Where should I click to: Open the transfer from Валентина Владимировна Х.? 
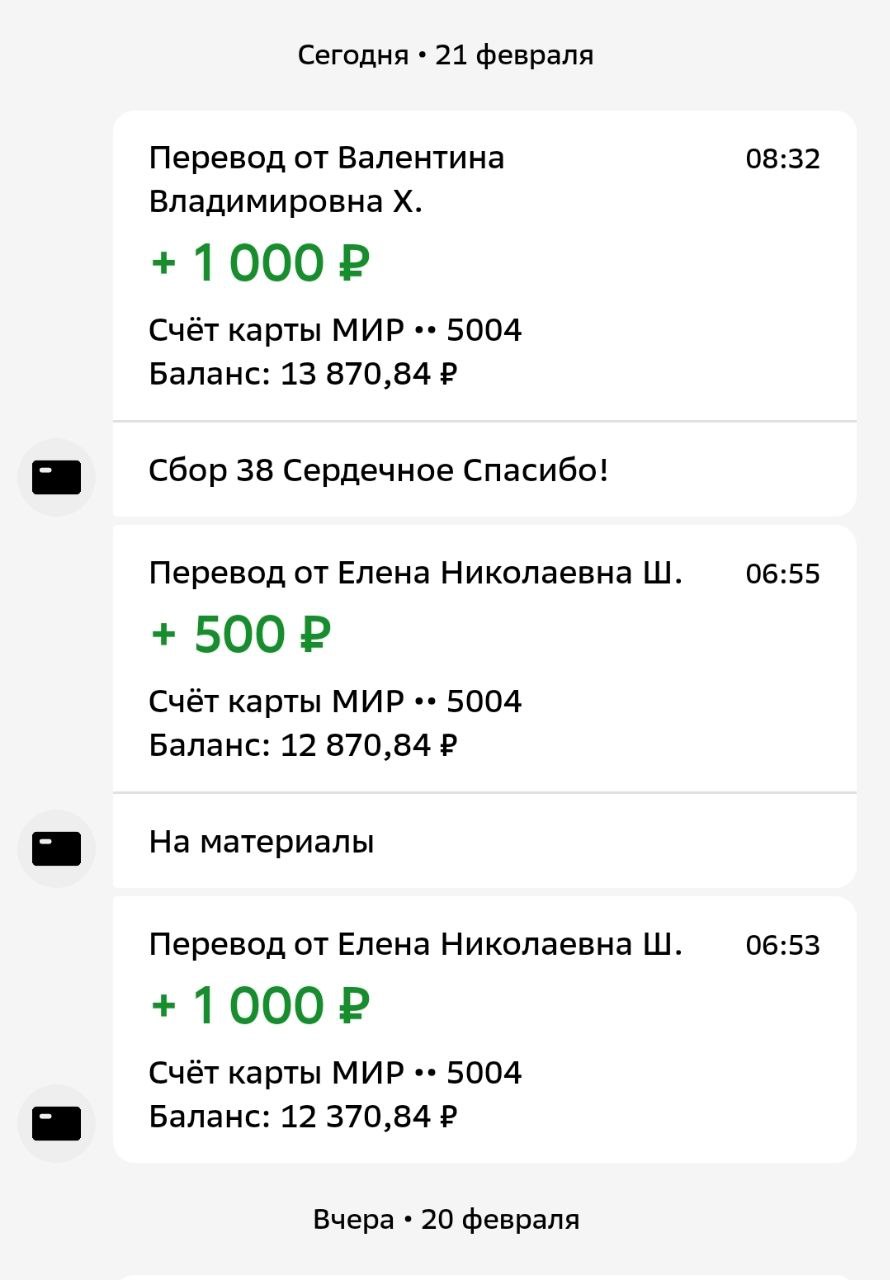484,265
